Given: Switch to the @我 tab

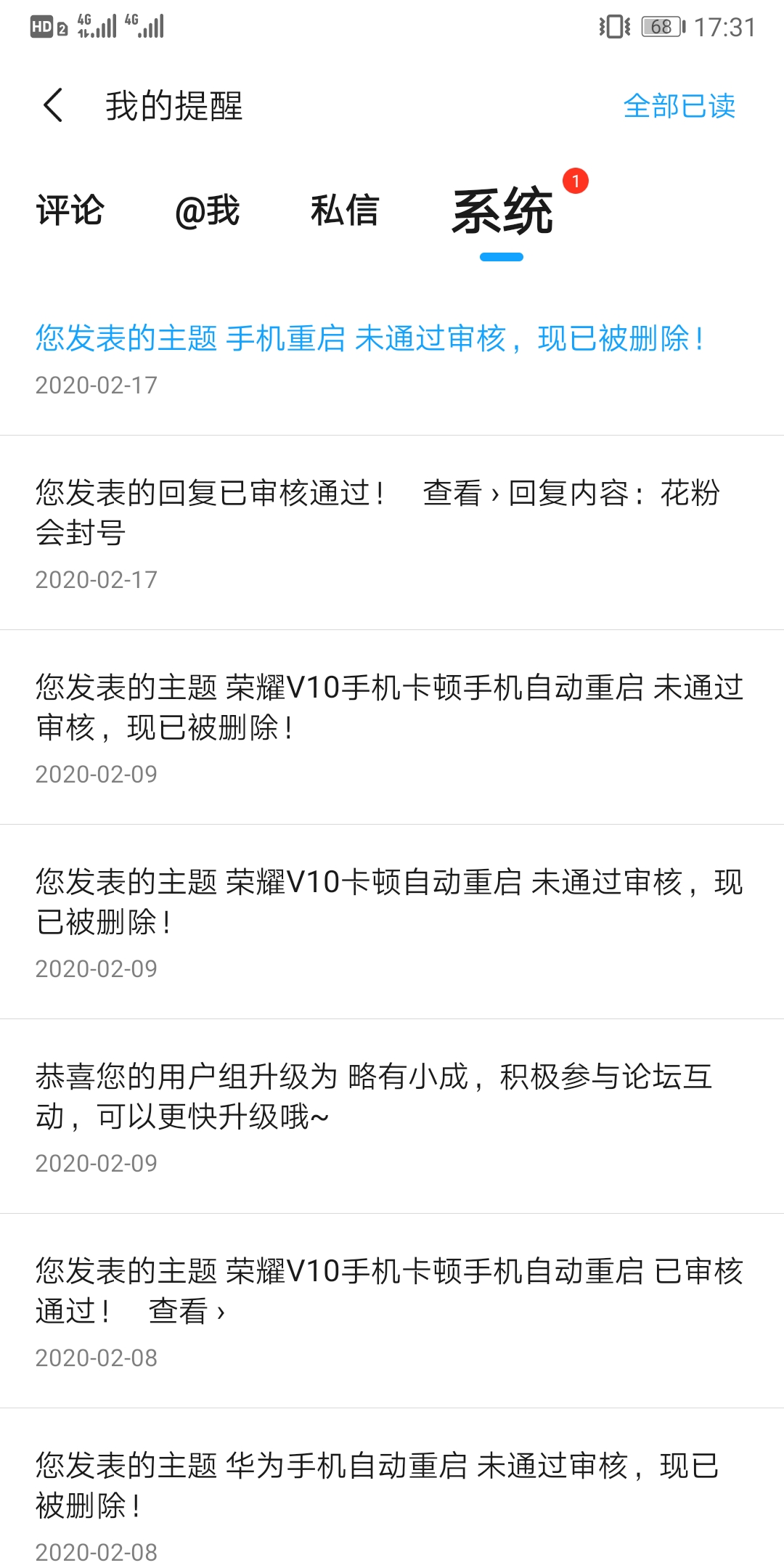Looking at the screenshot, I should coord(208,212).
